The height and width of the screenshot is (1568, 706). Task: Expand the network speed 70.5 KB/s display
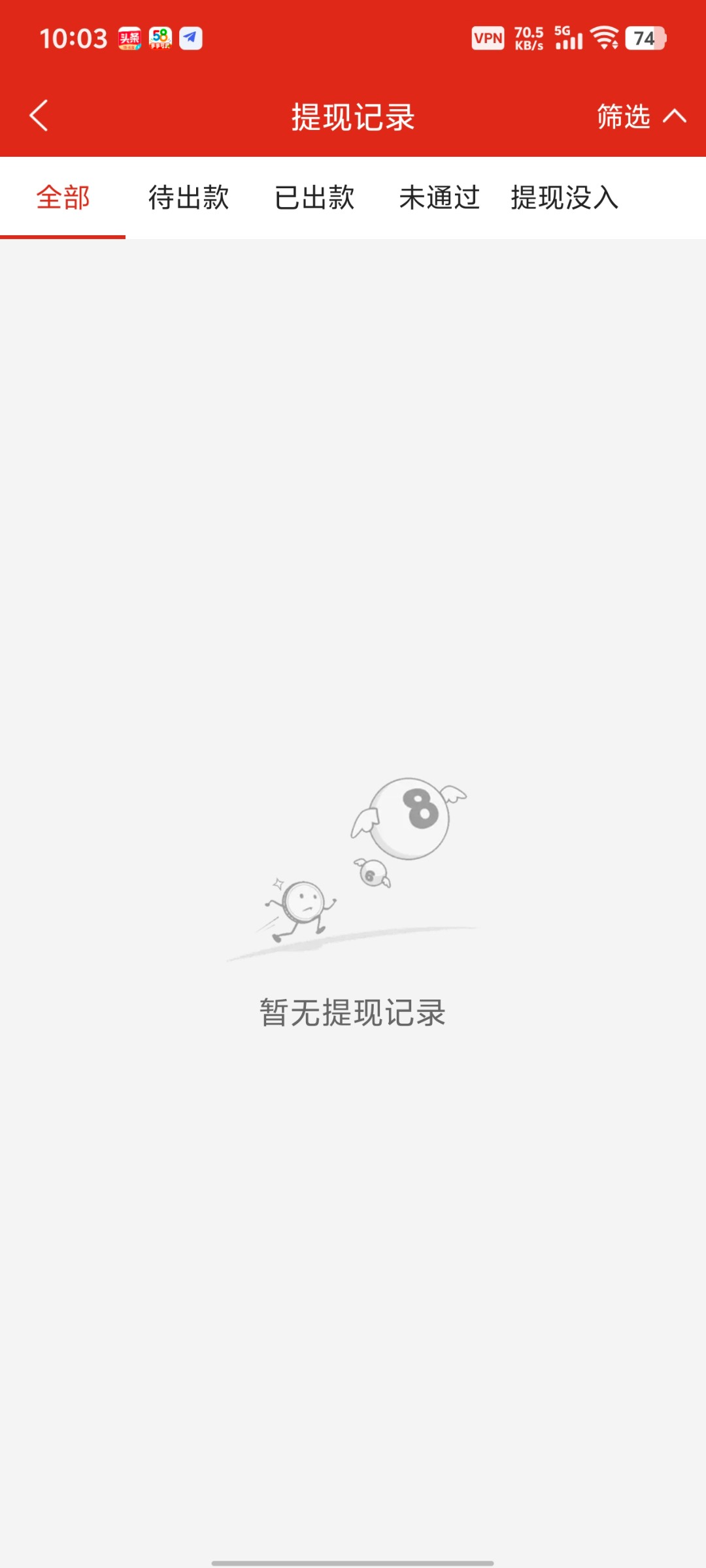click(529, 39)
